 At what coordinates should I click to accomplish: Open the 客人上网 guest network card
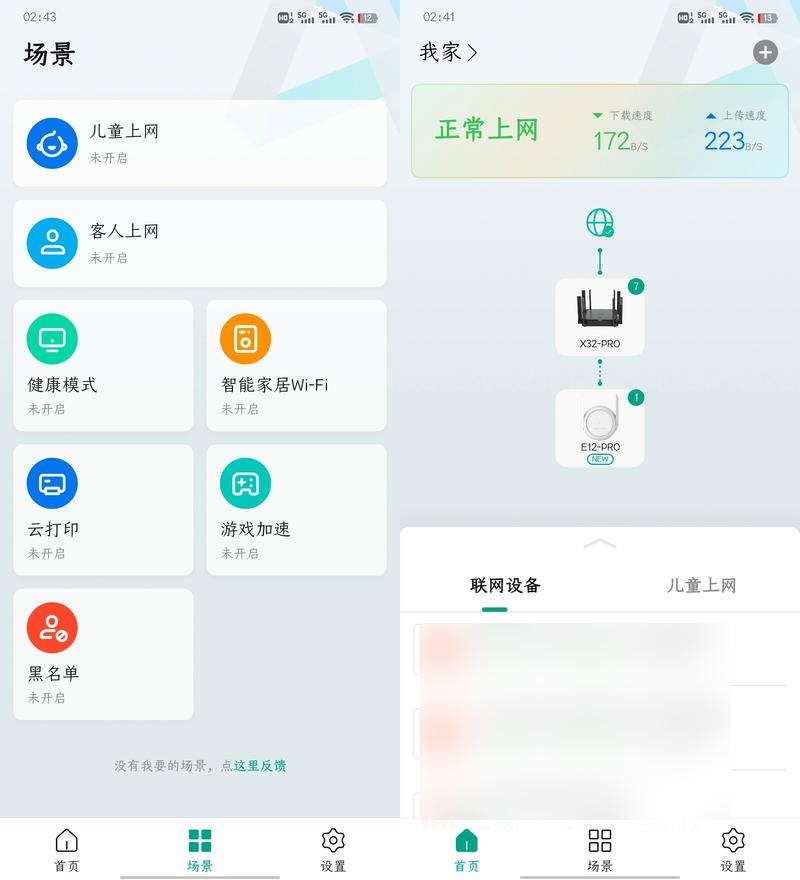(x=199, y=243)
